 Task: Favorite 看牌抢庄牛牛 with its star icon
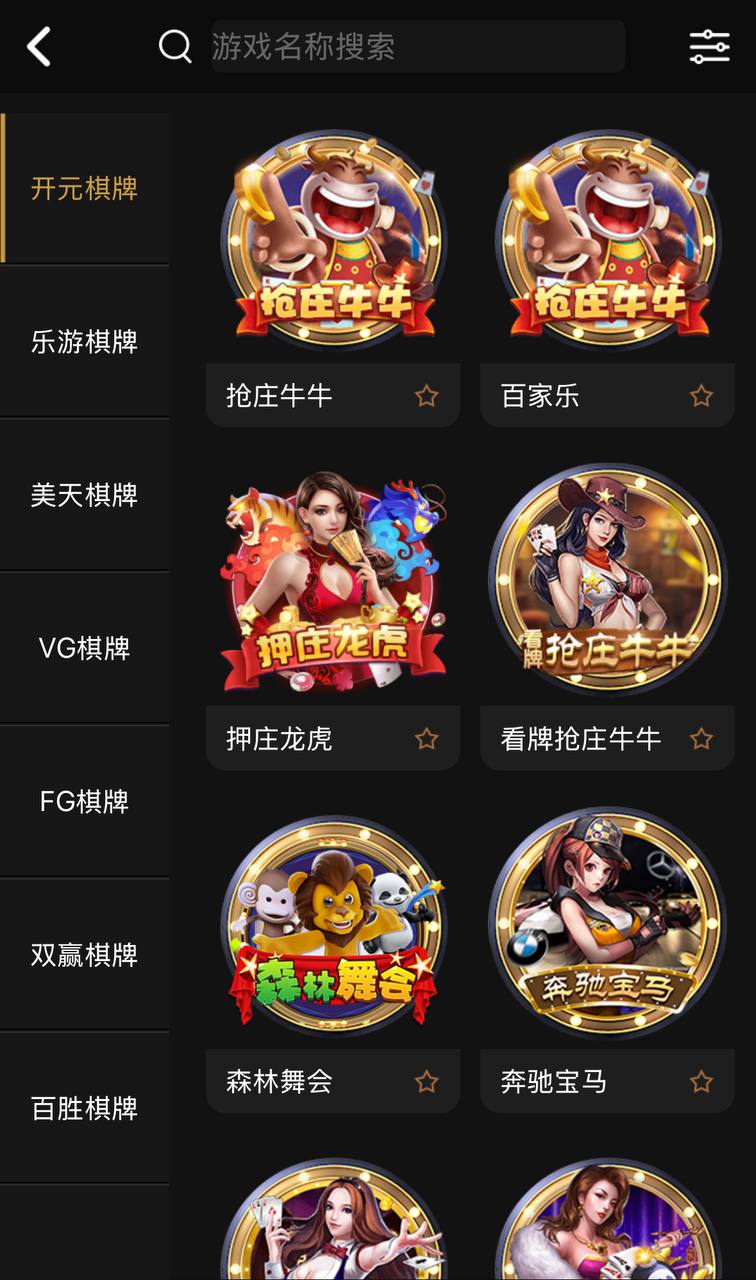point(701,739)
